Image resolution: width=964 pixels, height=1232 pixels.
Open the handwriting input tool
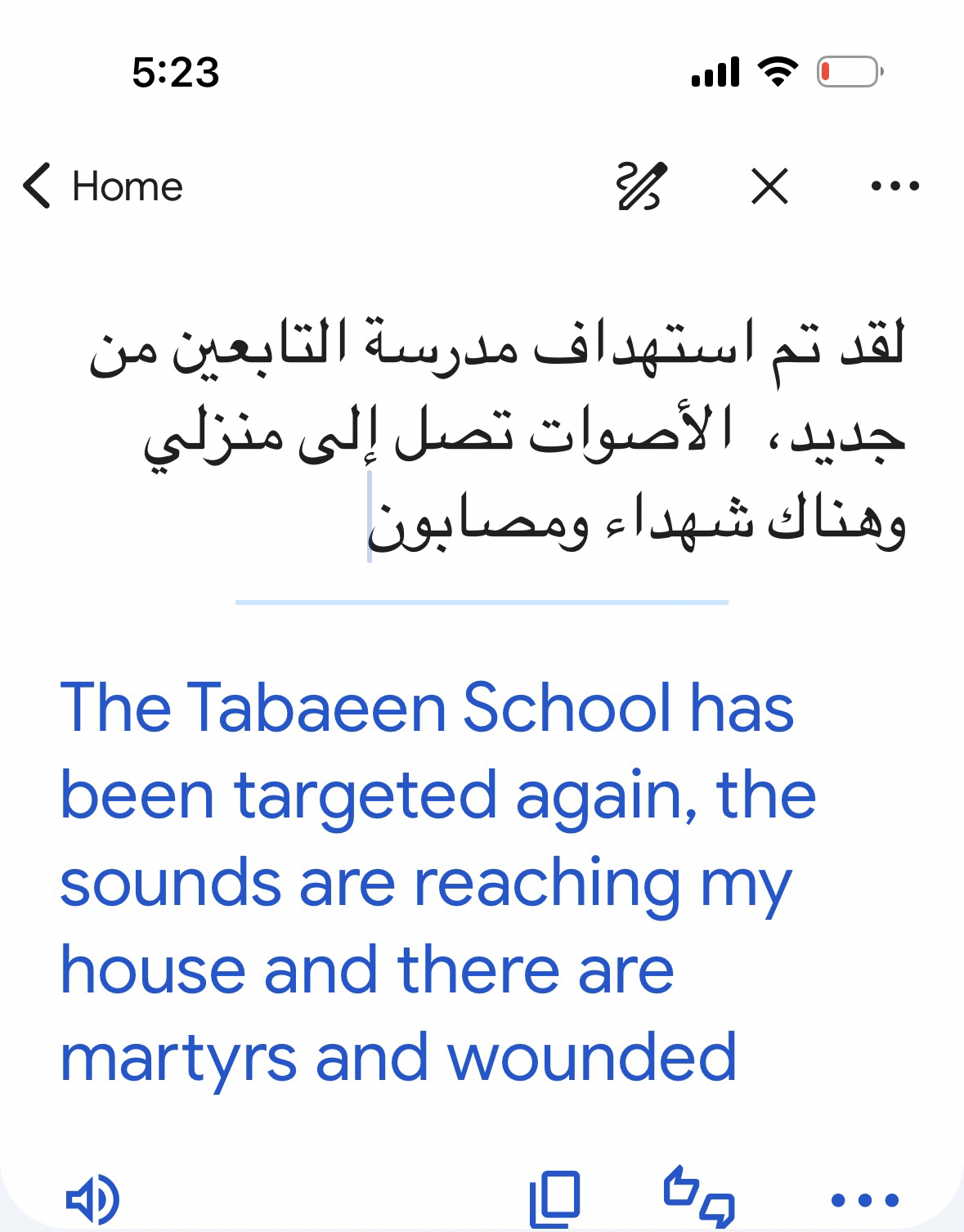pyautogui.click(x=641, y=186)
